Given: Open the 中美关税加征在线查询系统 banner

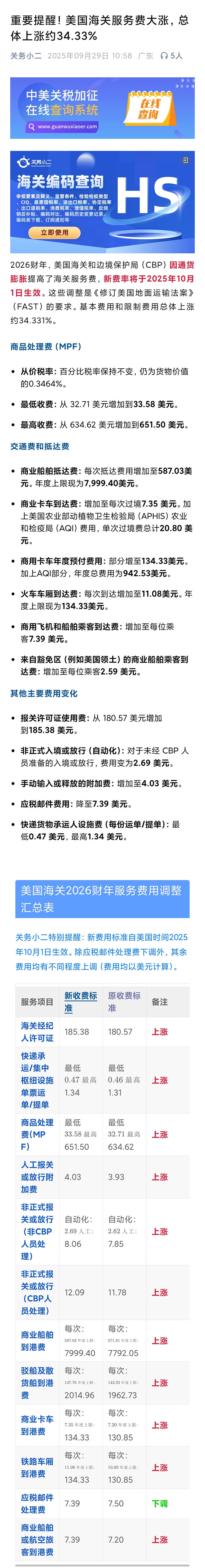Looking at the screenshot, I should 102,108.
